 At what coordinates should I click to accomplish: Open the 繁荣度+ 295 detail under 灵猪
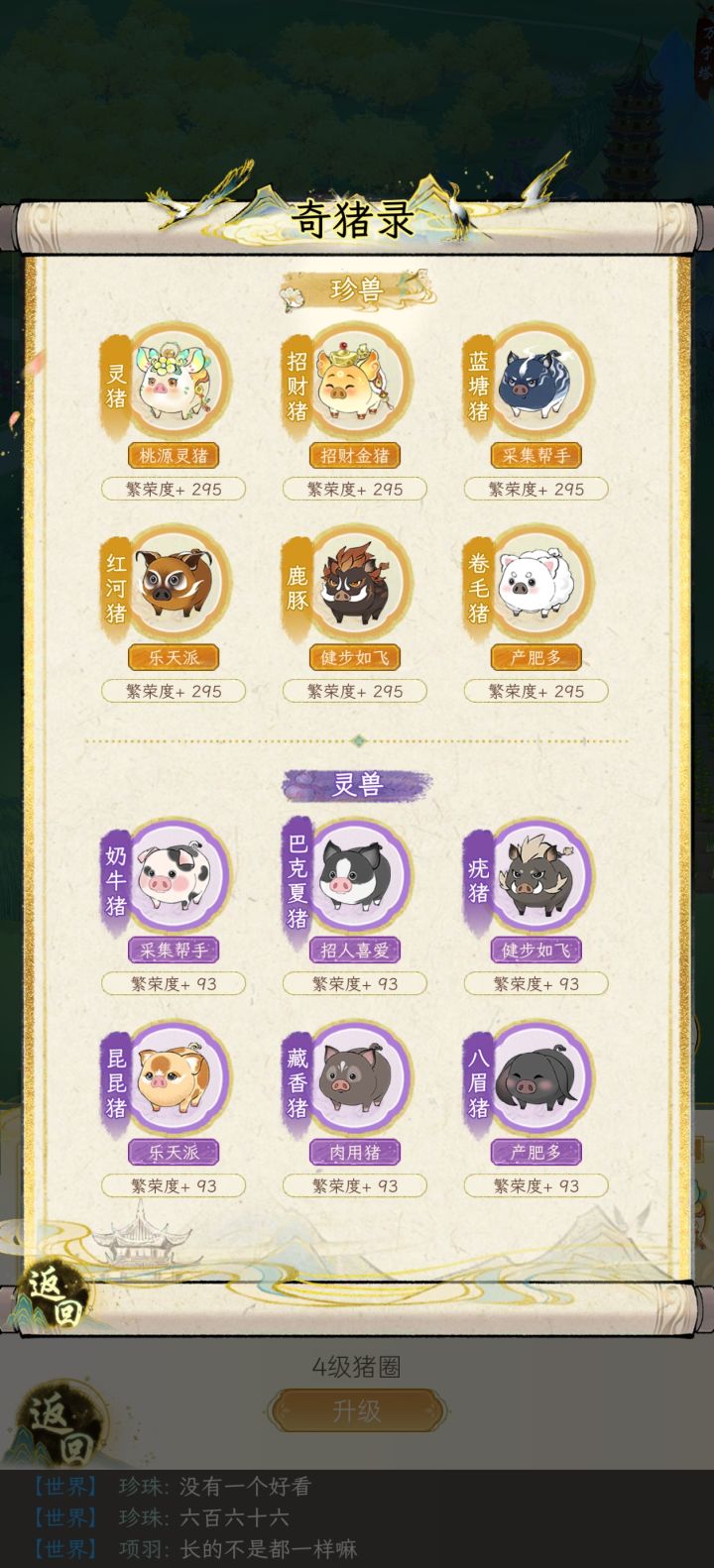point(174,489)
